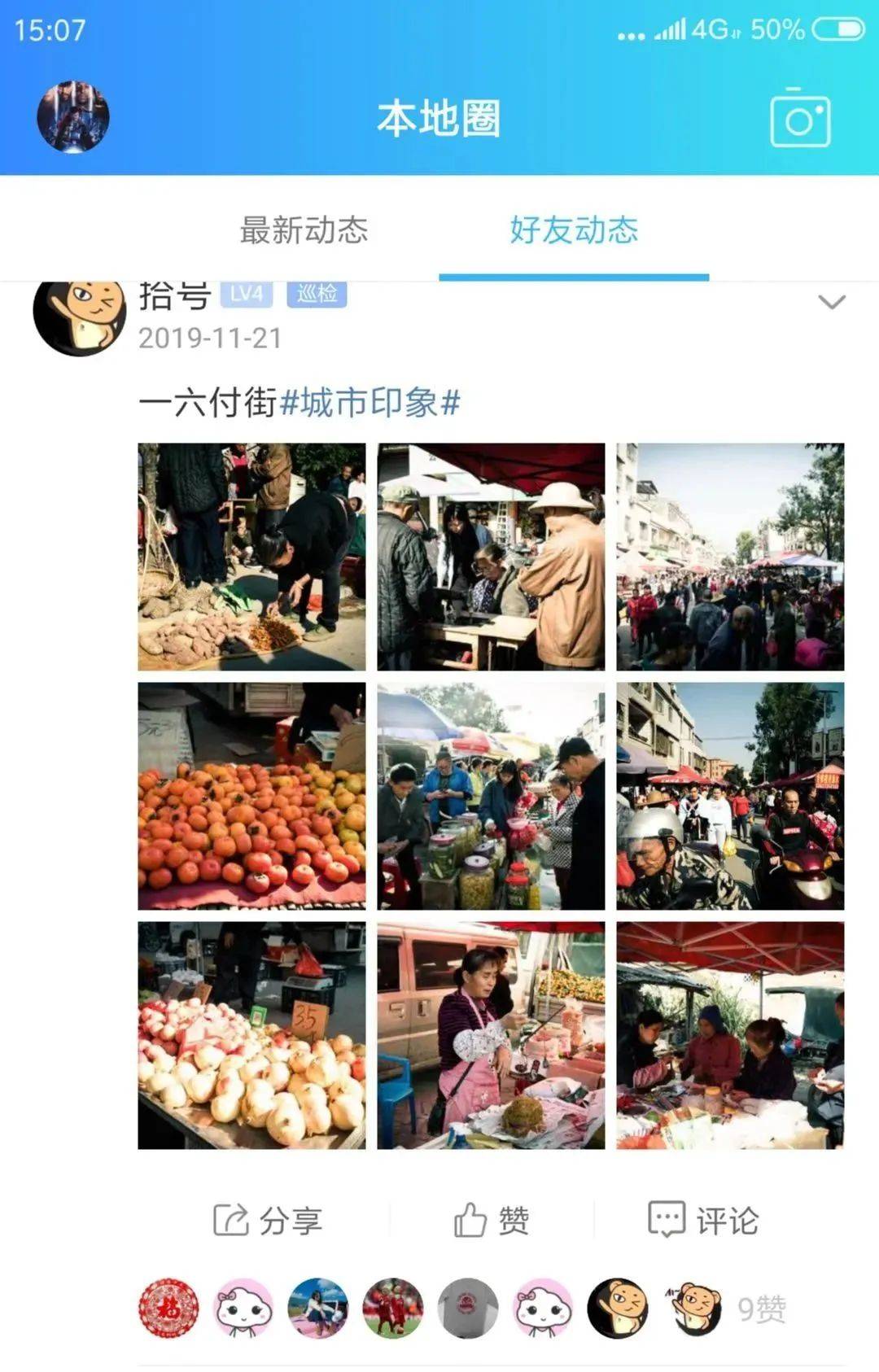Open the pickle jars stall photo
Image resolution: width=879 pixels, height=1372 pixels.
tap(491, 796)
